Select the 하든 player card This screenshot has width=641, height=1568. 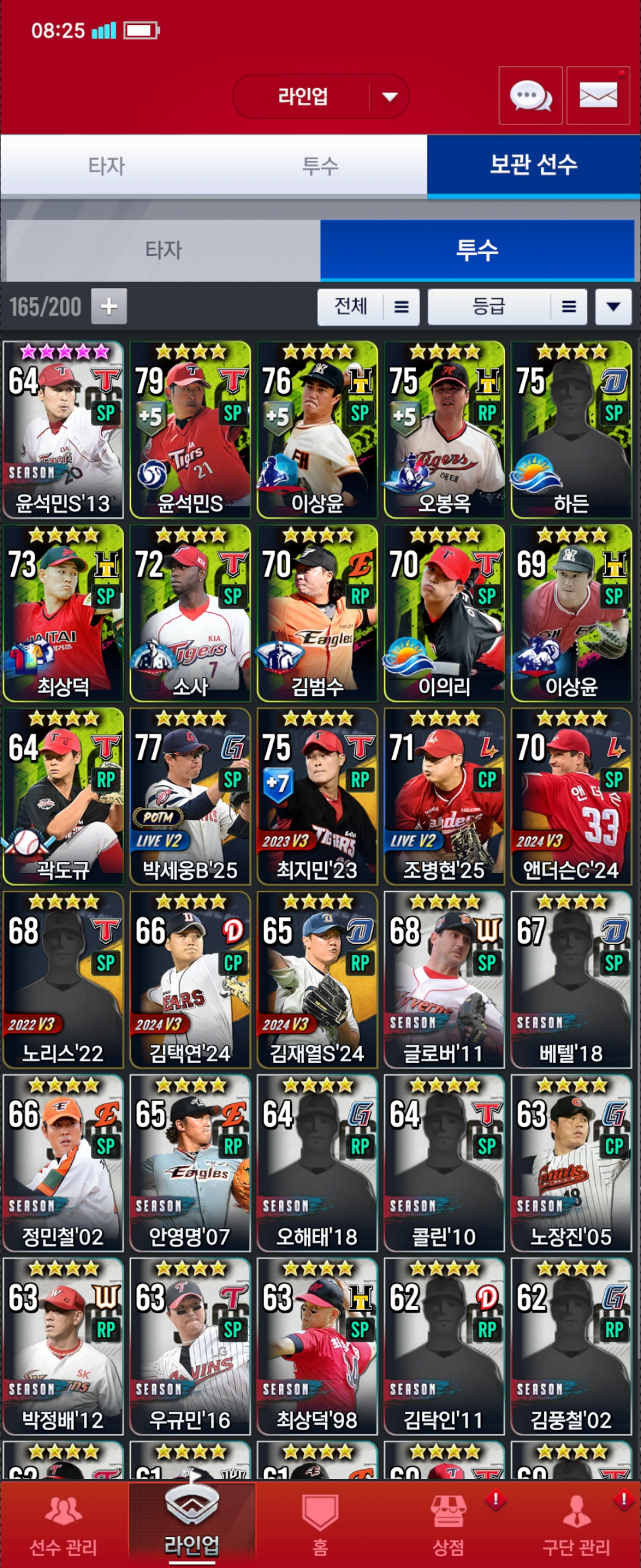(x=571, y=430)
